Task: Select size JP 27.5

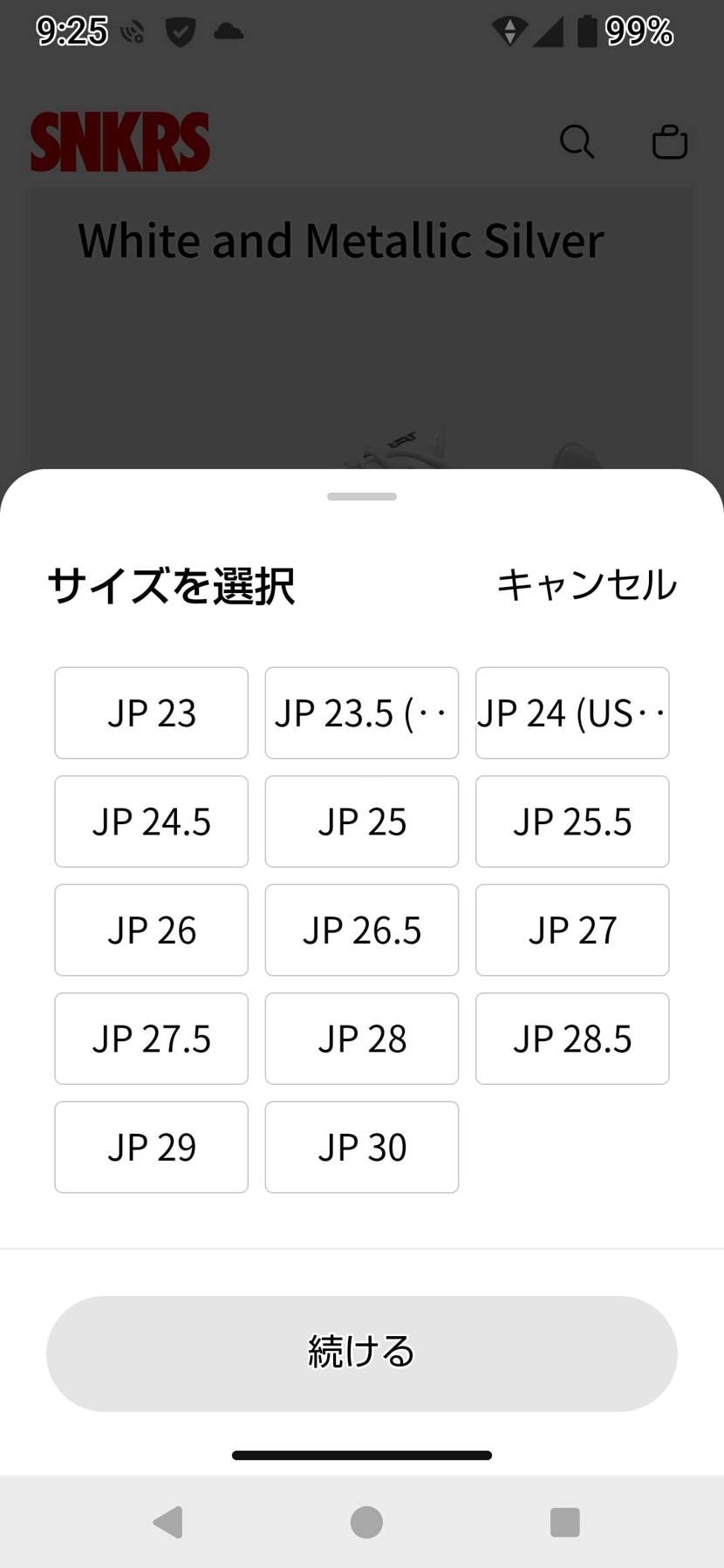Action: [x=151, y=1039]
